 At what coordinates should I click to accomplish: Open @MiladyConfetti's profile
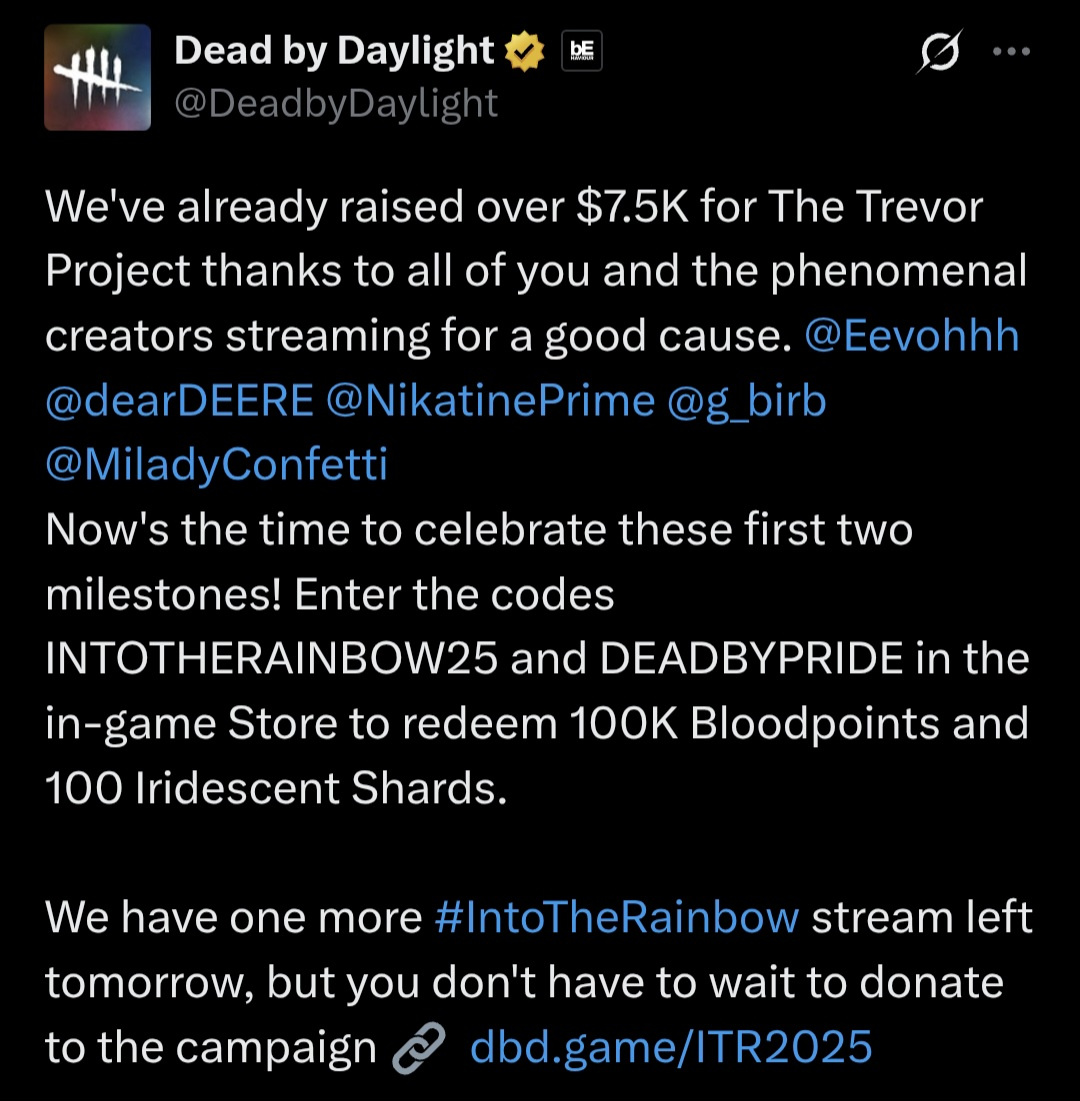pyautogui.click(x=216, y=464)
